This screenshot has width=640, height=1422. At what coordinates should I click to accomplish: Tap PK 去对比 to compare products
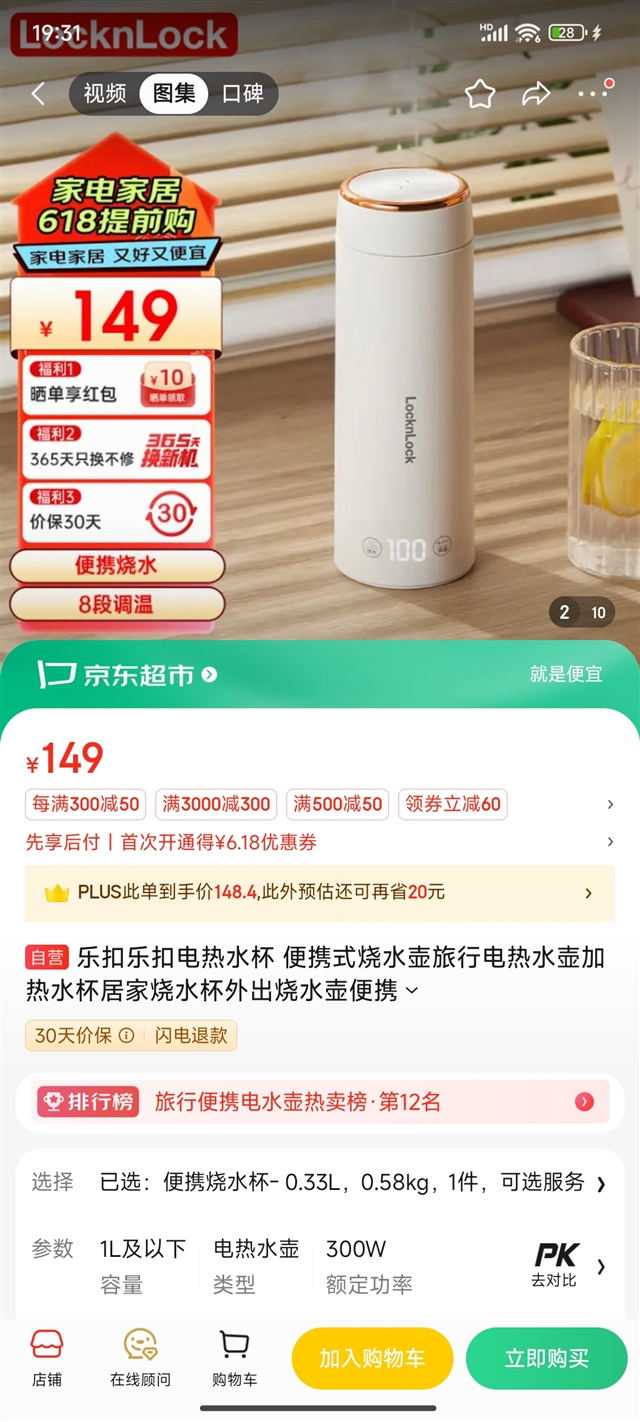tap(557, 1265)
